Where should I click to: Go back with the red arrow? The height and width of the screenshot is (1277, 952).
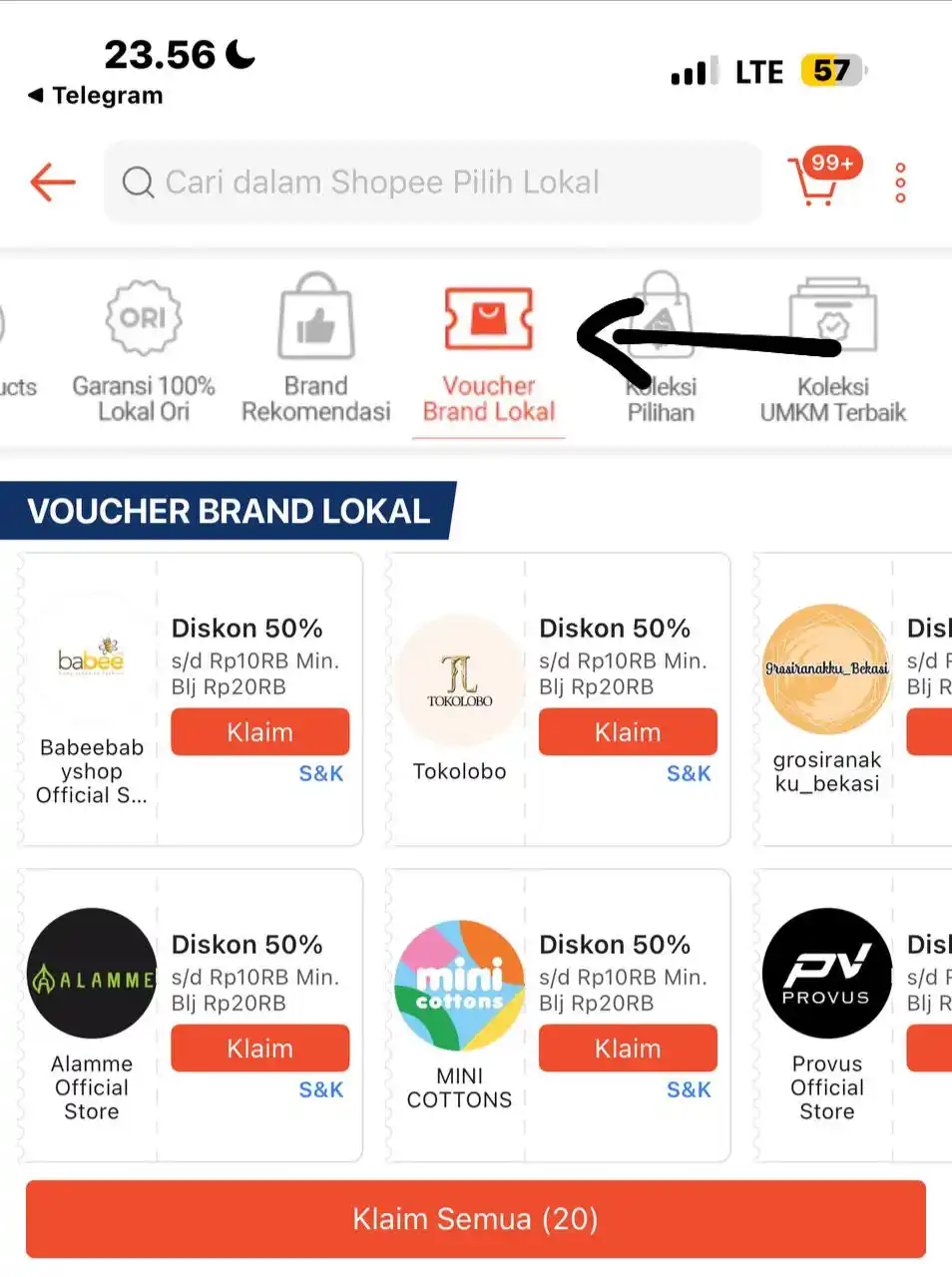click(x=53, y=183)
